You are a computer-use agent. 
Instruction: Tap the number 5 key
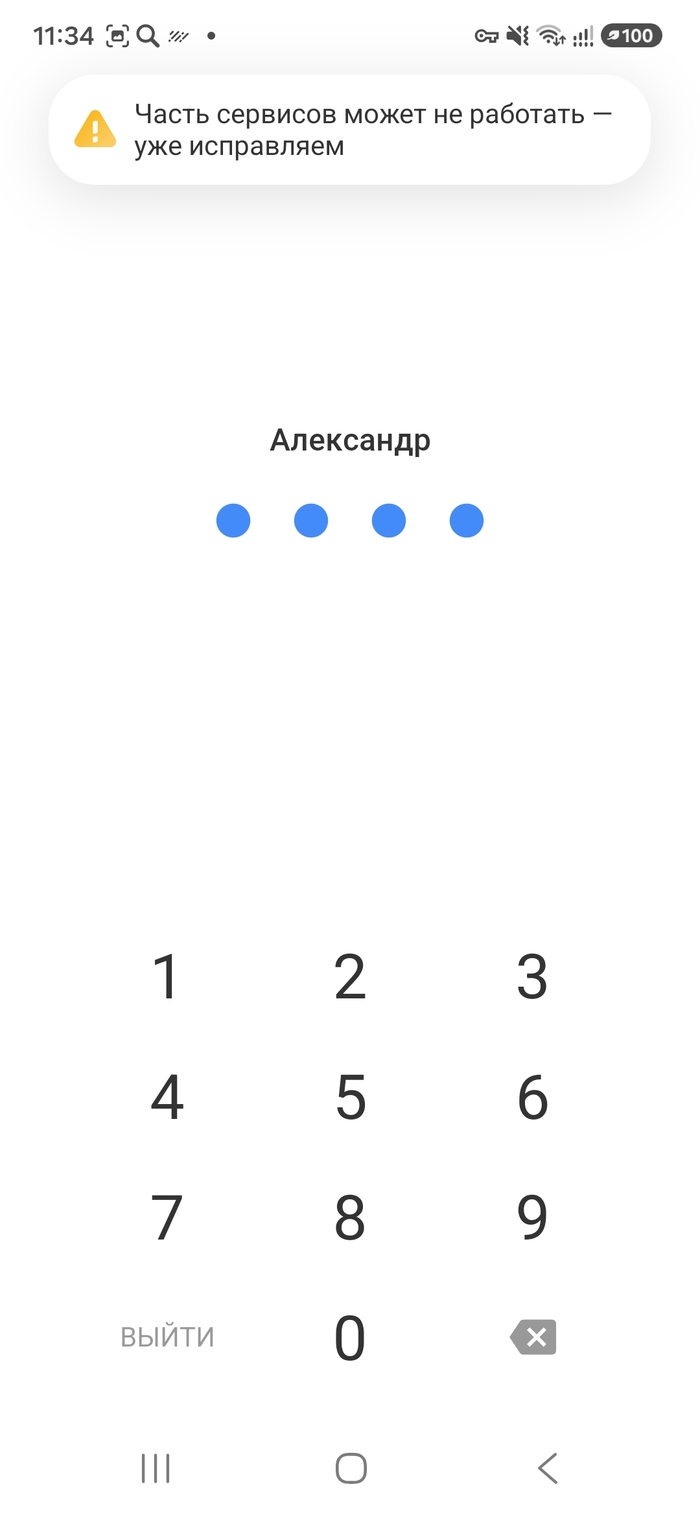pyautogui.click(x=350, y=1097)
